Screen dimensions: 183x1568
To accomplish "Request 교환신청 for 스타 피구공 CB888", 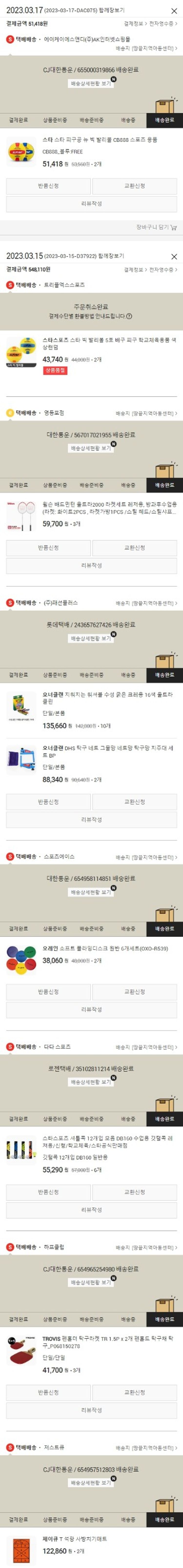I will tap(134, 186).
